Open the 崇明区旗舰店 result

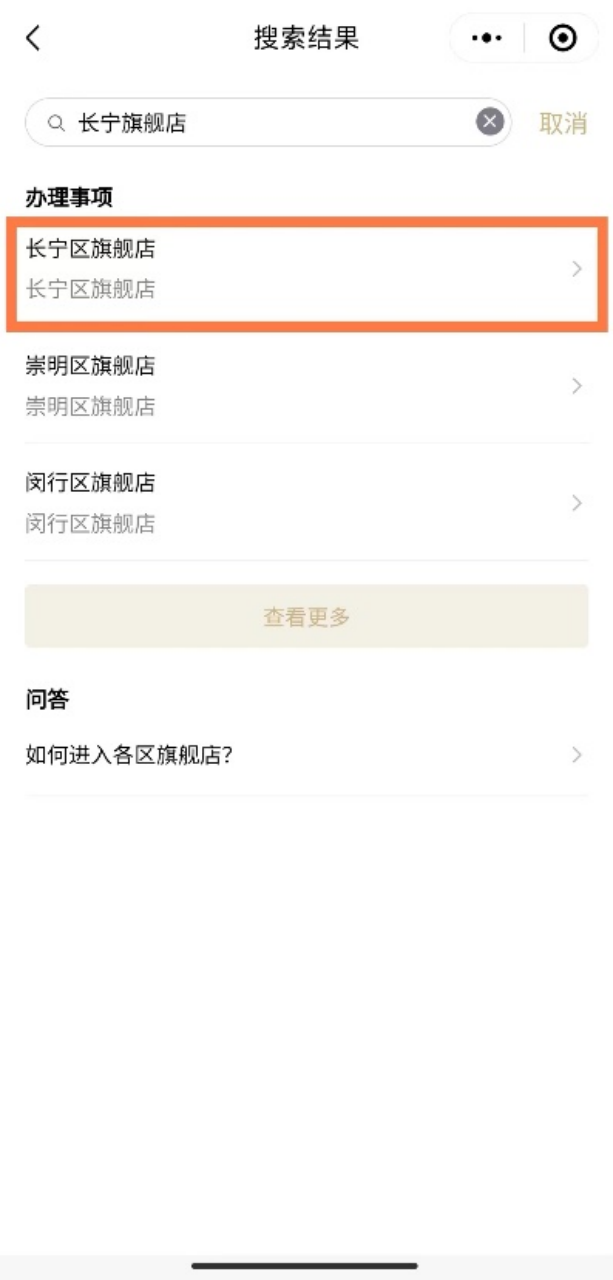[x=307, y=385]
